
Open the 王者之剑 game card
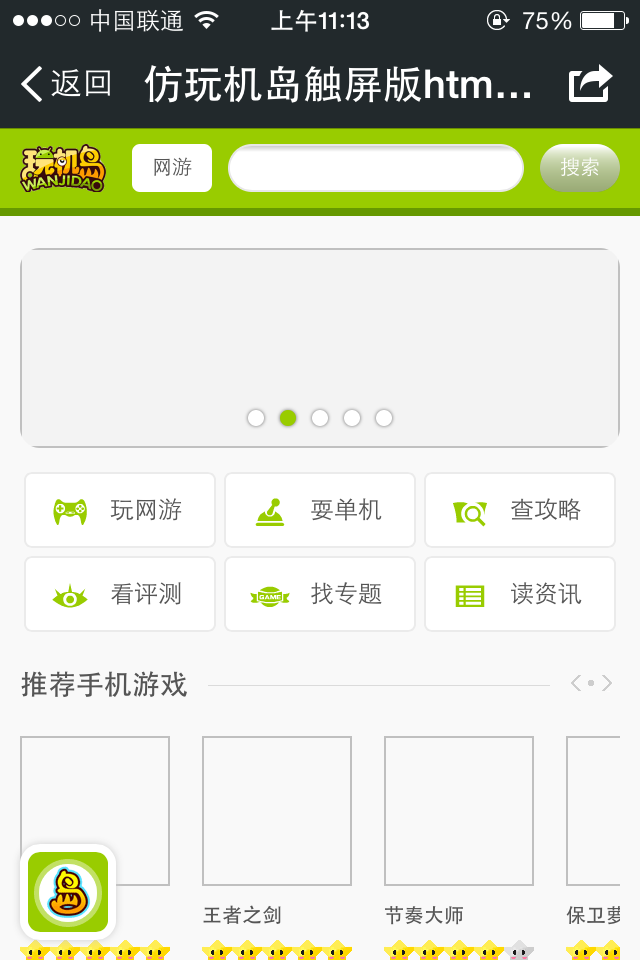pos(277,811)
